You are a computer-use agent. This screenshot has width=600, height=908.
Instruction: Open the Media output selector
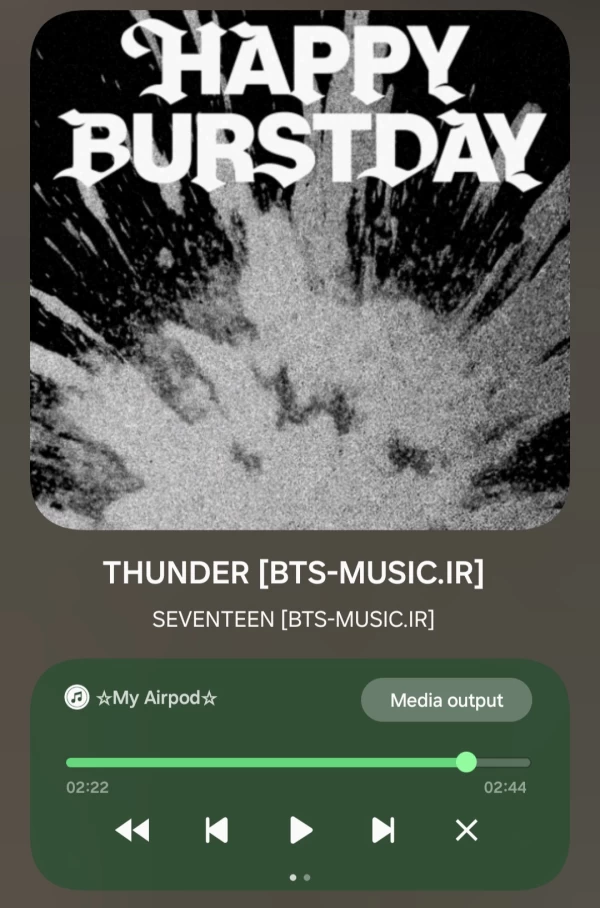click(x=446, y=700)
